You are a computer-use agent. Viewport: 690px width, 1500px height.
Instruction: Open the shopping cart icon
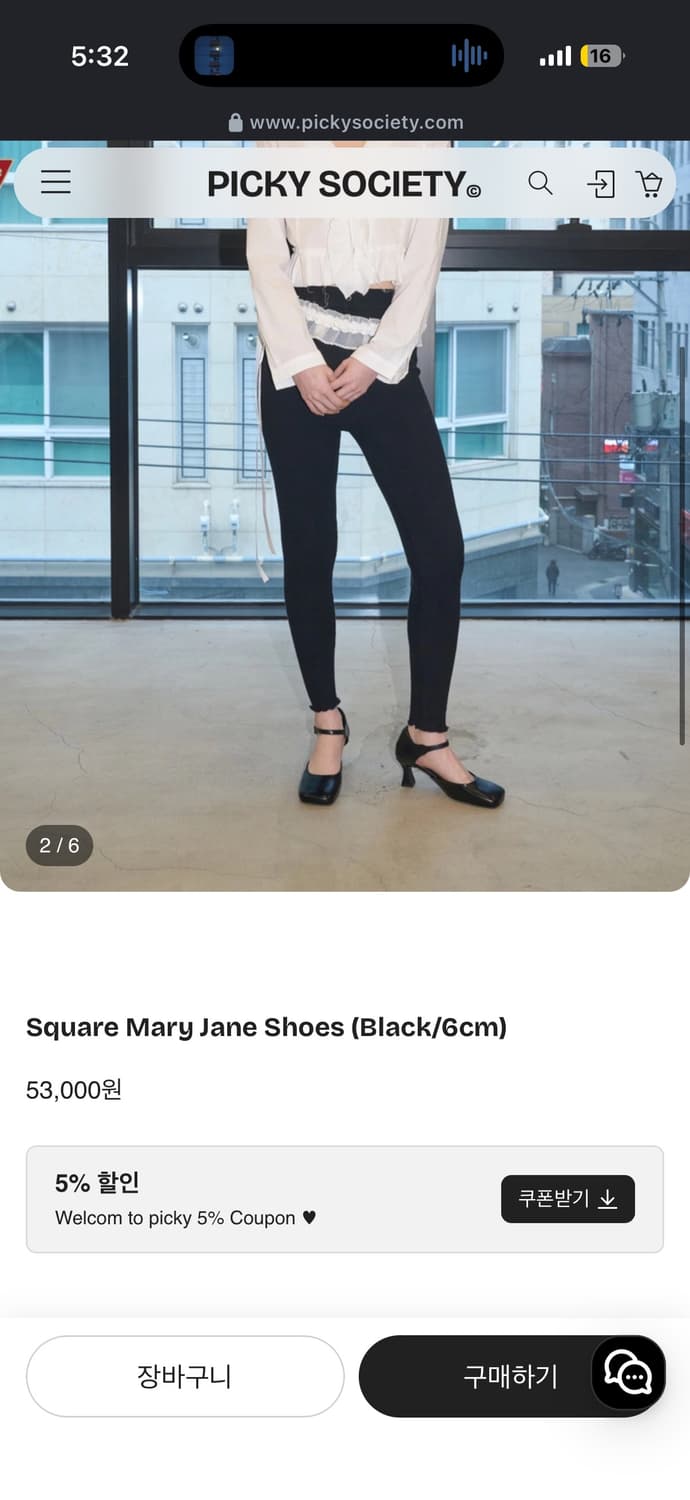650,184
